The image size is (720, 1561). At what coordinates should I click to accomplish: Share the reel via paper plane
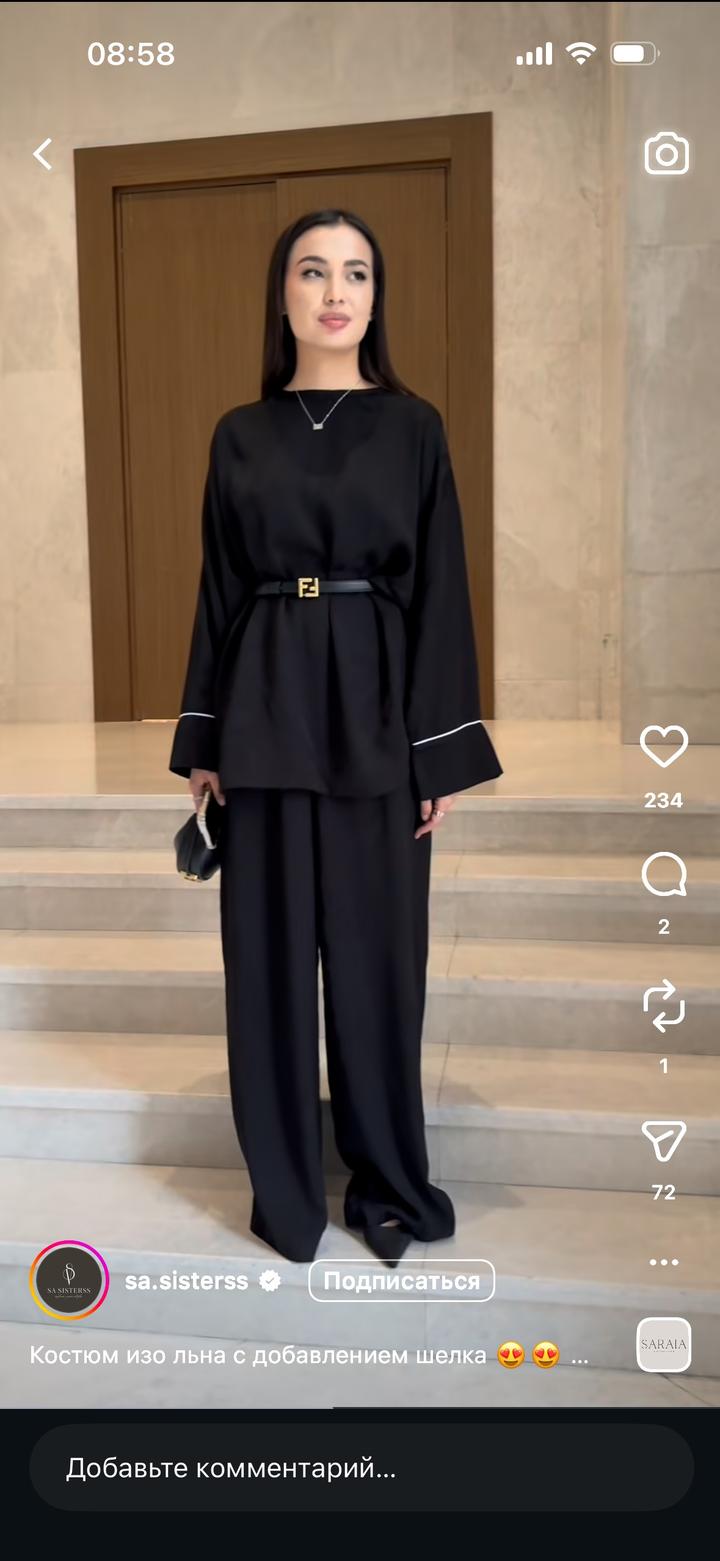[664, 1141]
